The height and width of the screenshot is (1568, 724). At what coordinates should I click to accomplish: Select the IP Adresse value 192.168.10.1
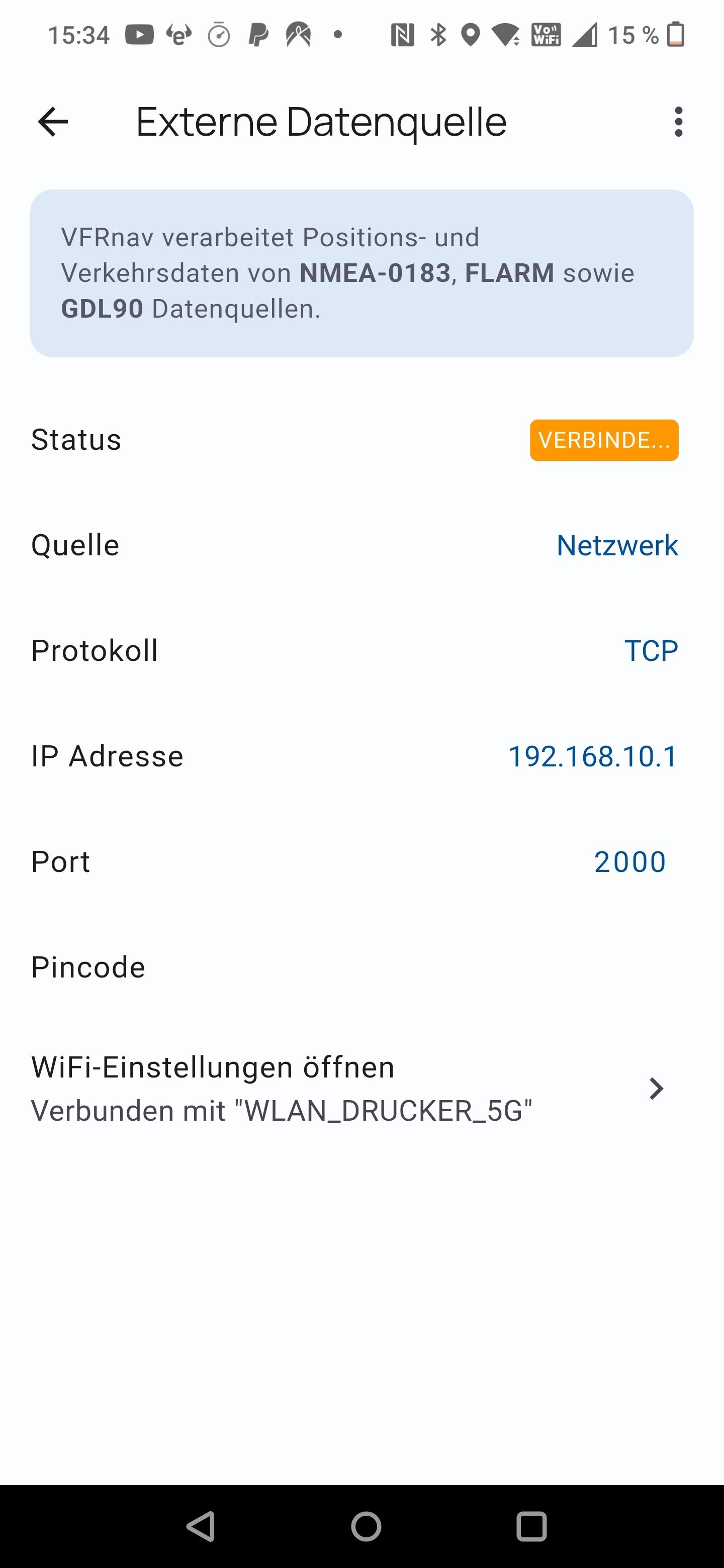click(x=592, y=755)
